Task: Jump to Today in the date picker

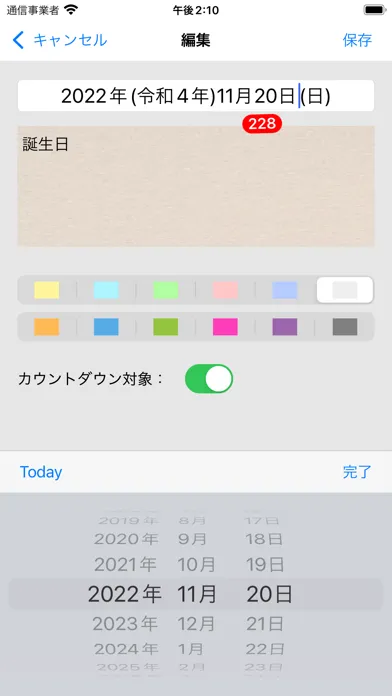Action: coord(41,472)
